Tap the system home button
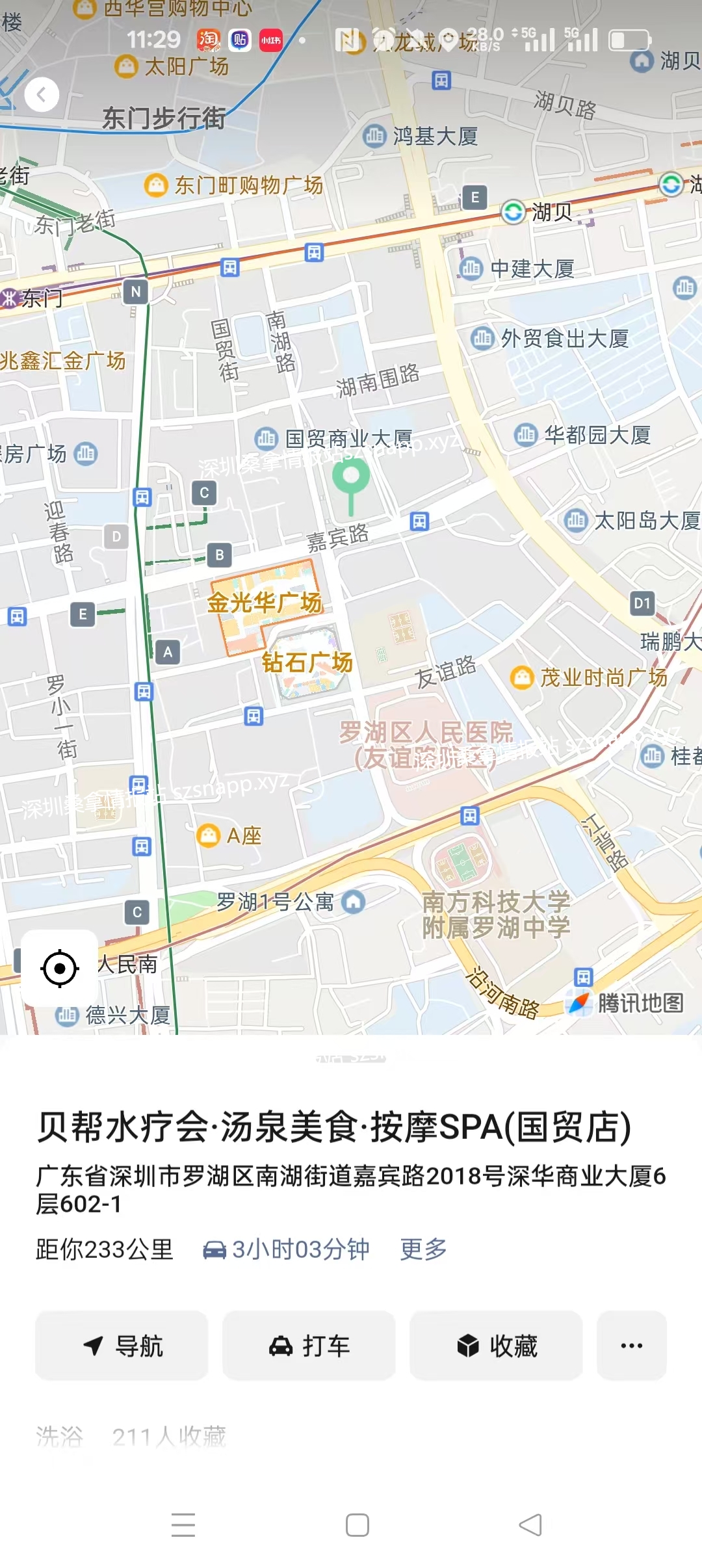Viewport: 702px width, 1568px height. point(357,1524)
